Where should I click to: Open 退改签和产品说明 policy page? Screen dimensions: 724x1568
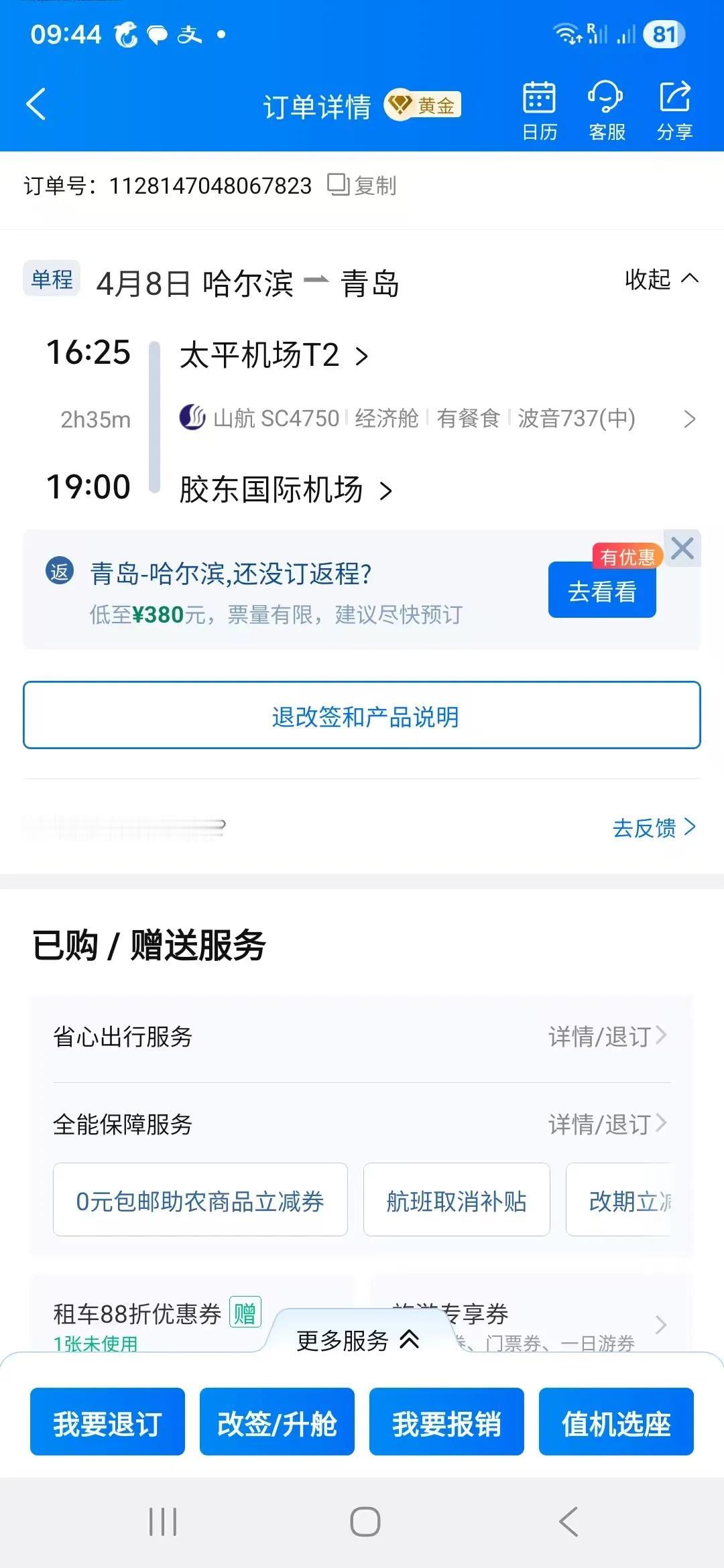coord(362,716)
